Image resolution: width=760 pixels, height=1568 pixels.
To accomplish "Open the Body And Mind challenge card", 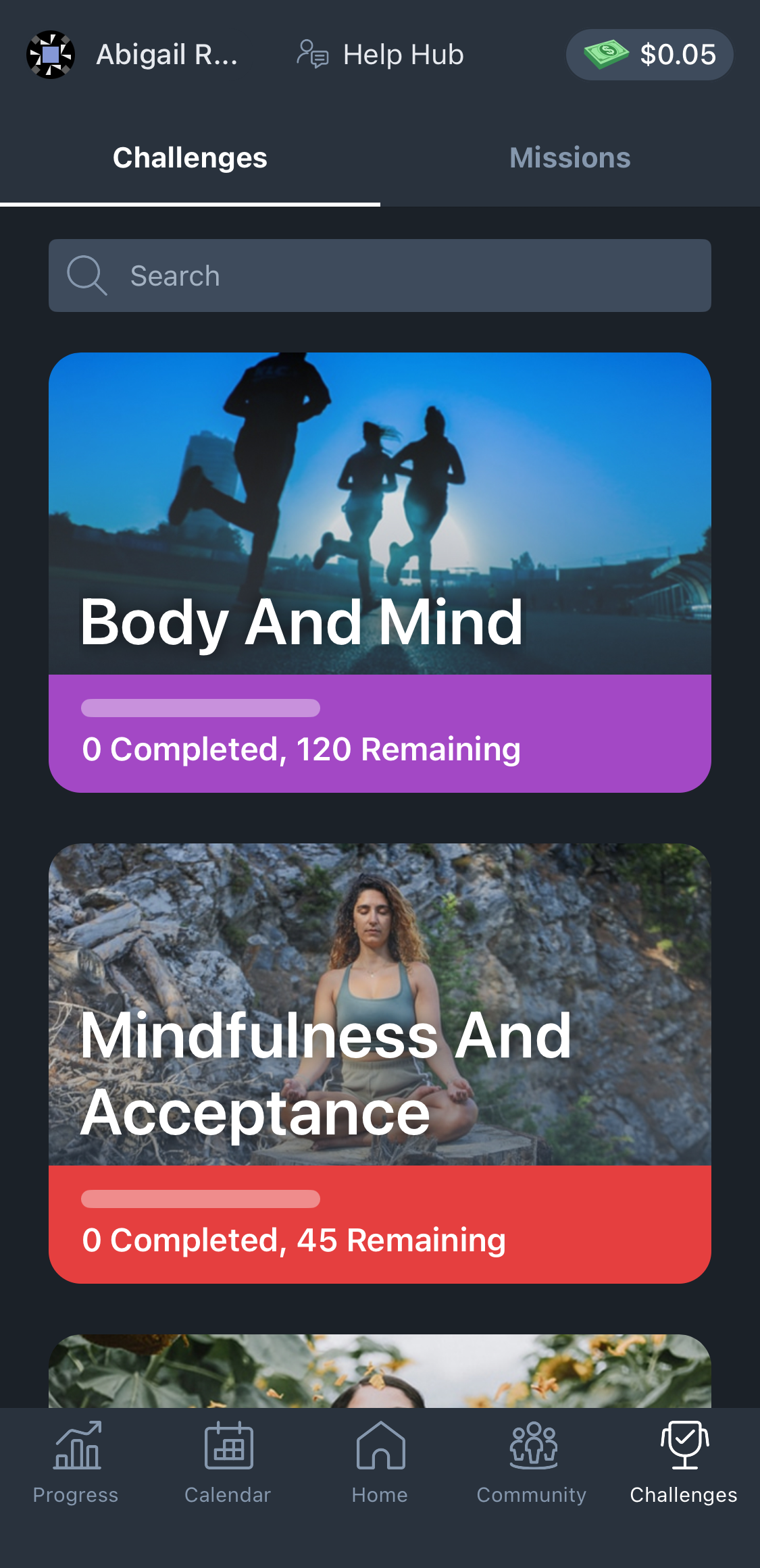I will coord(380,573).
